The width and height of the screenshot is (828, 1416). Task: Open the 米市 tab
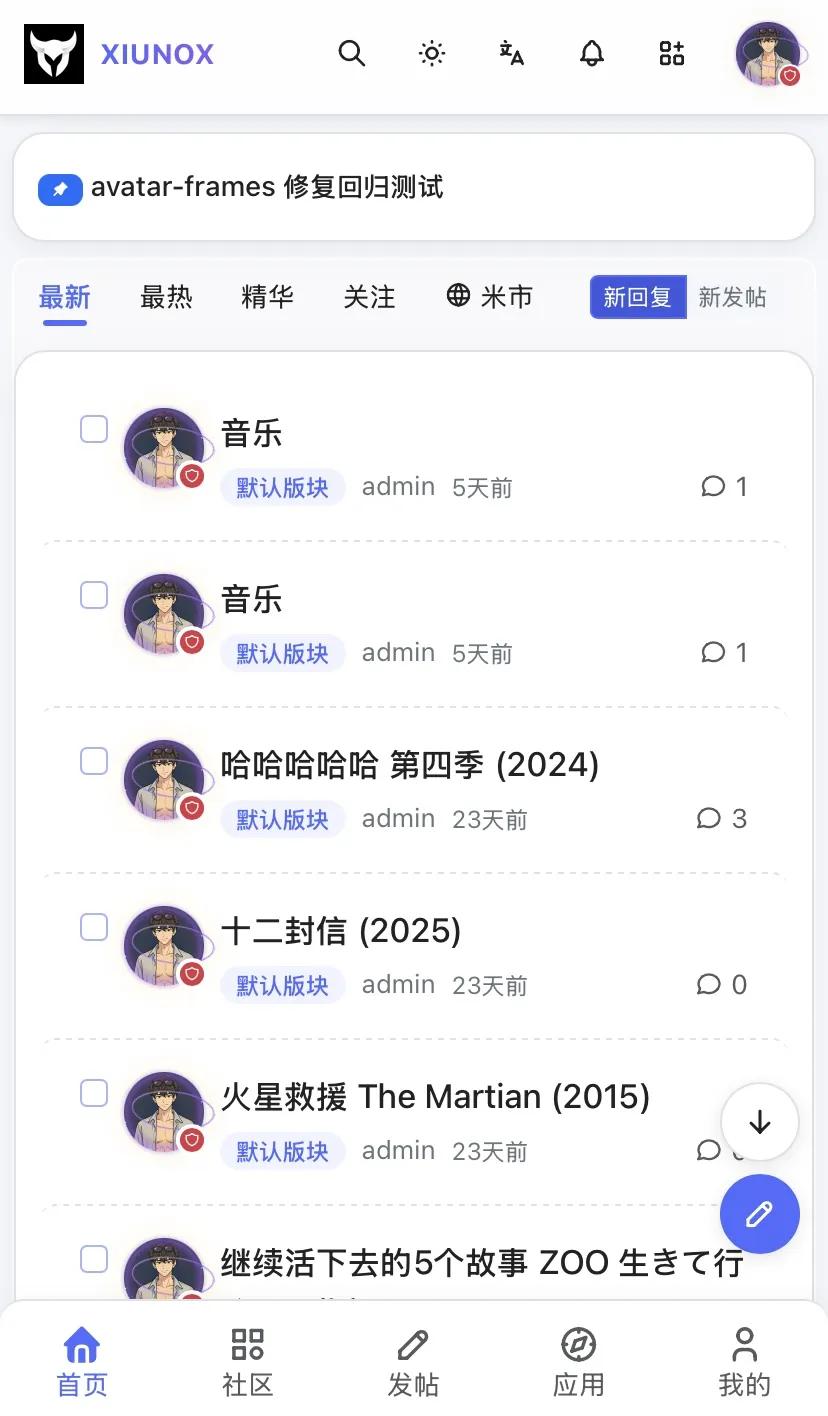coord(489,297)
